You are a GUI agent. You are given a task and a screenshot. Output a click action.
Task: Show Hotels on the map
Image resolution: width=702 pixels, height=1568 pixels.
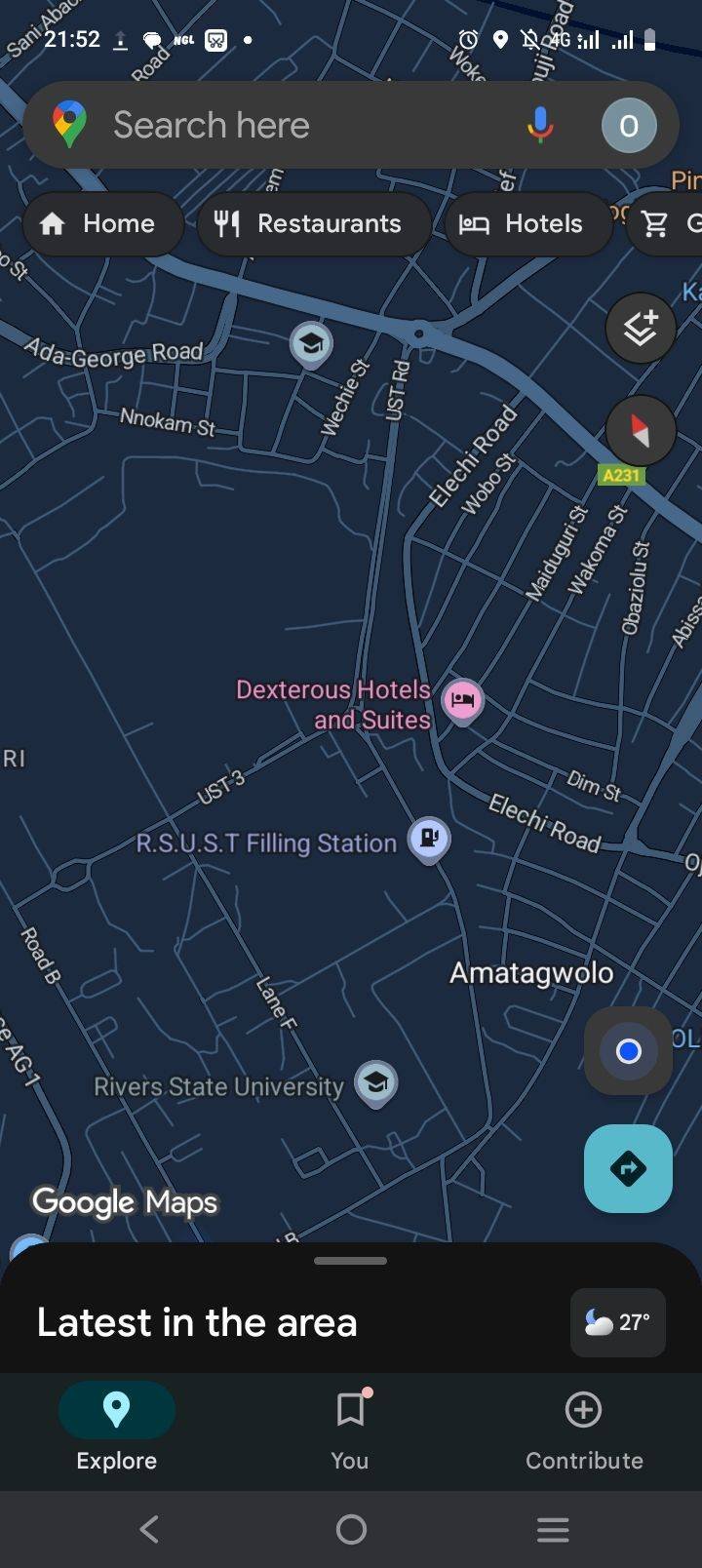pos(527,224)
